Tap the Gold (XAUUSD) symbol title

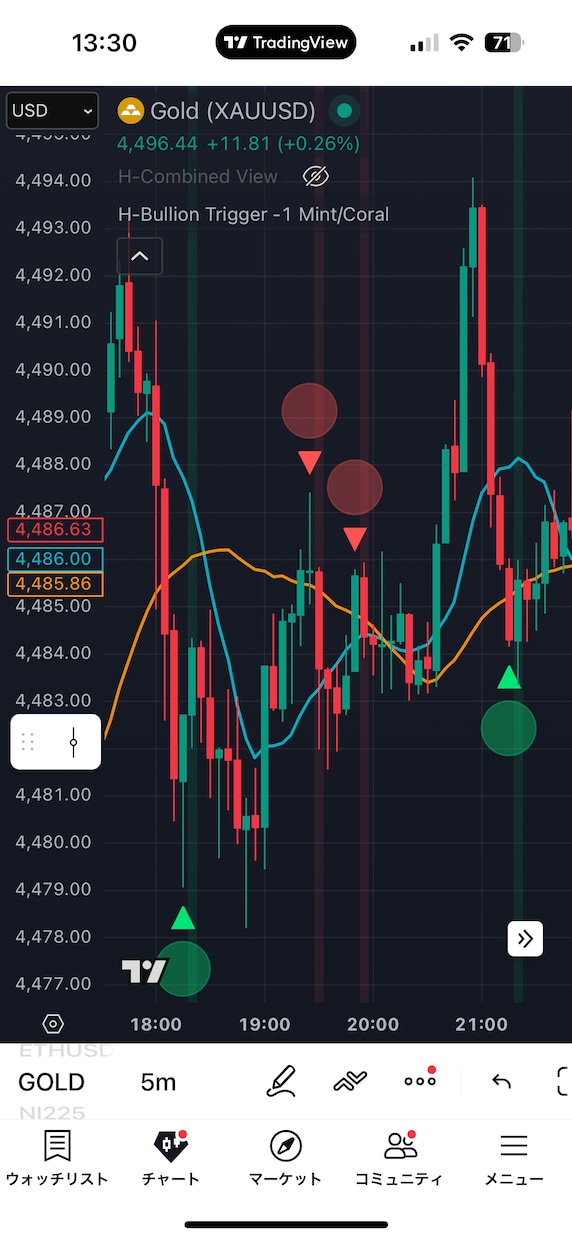(232, 110)
